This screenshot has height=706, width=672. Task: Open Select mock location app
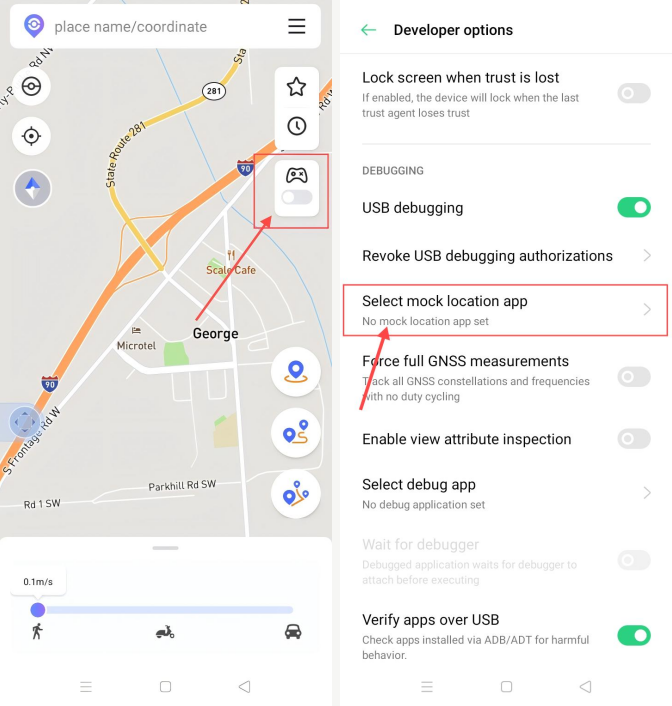[x=504, y=310]
